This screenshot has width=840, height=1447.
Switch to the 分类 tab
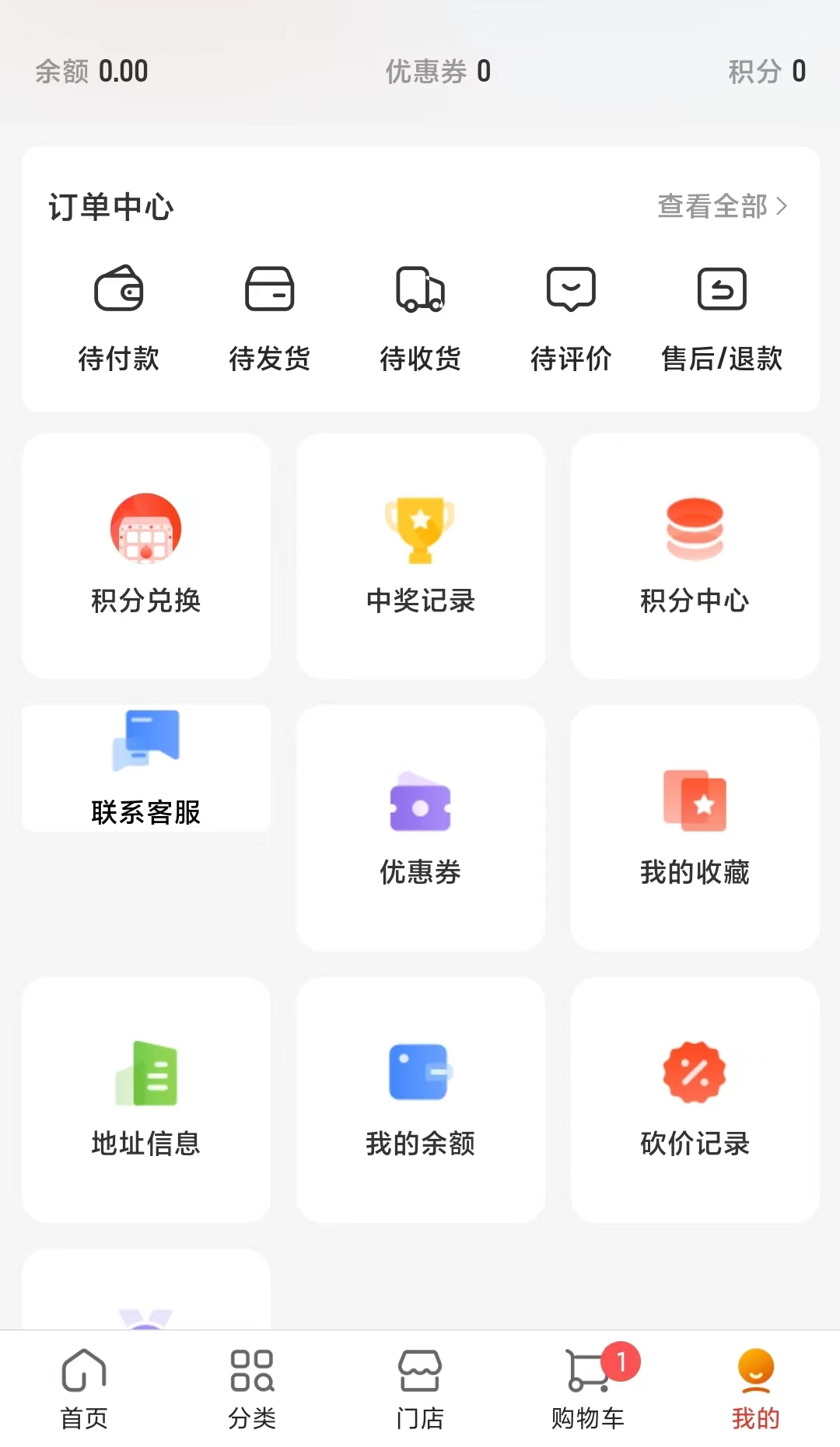pos(252,1389)
